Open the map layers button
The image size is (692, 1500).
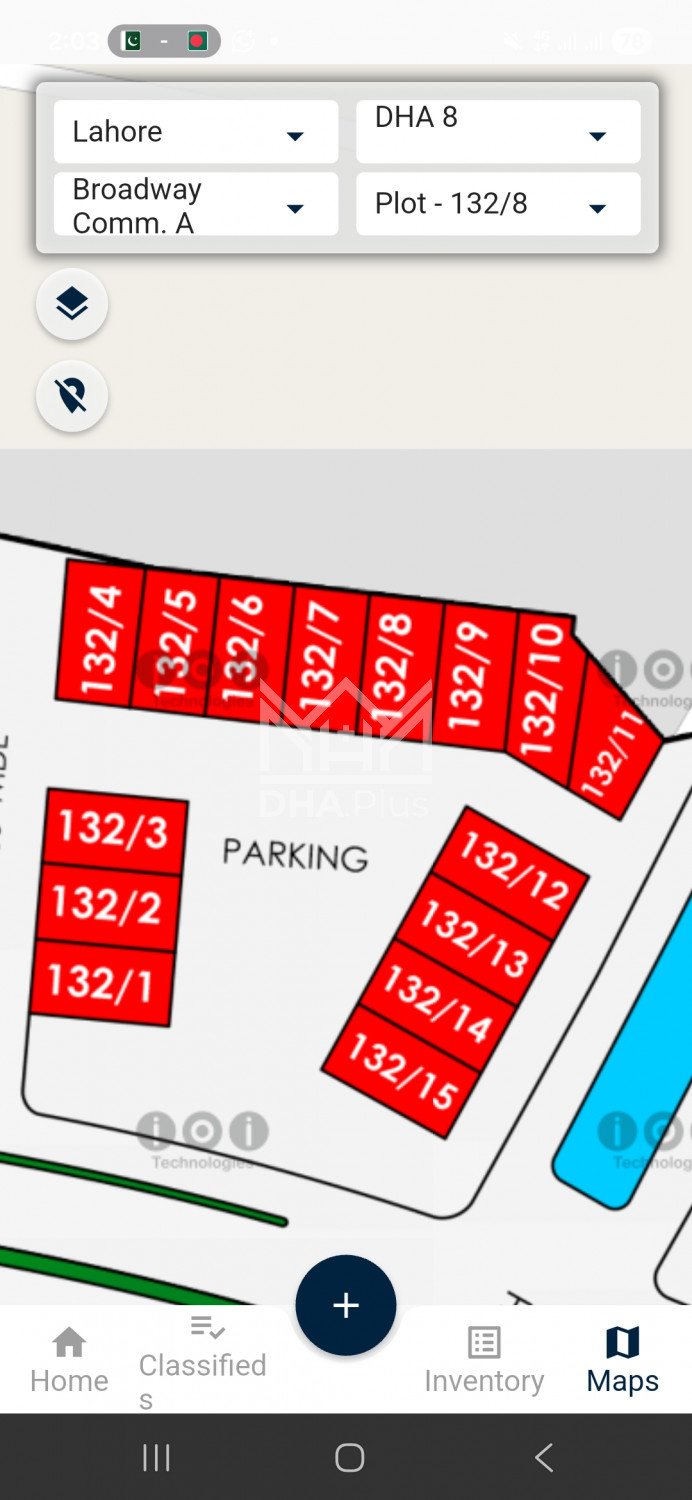(72, 304)
